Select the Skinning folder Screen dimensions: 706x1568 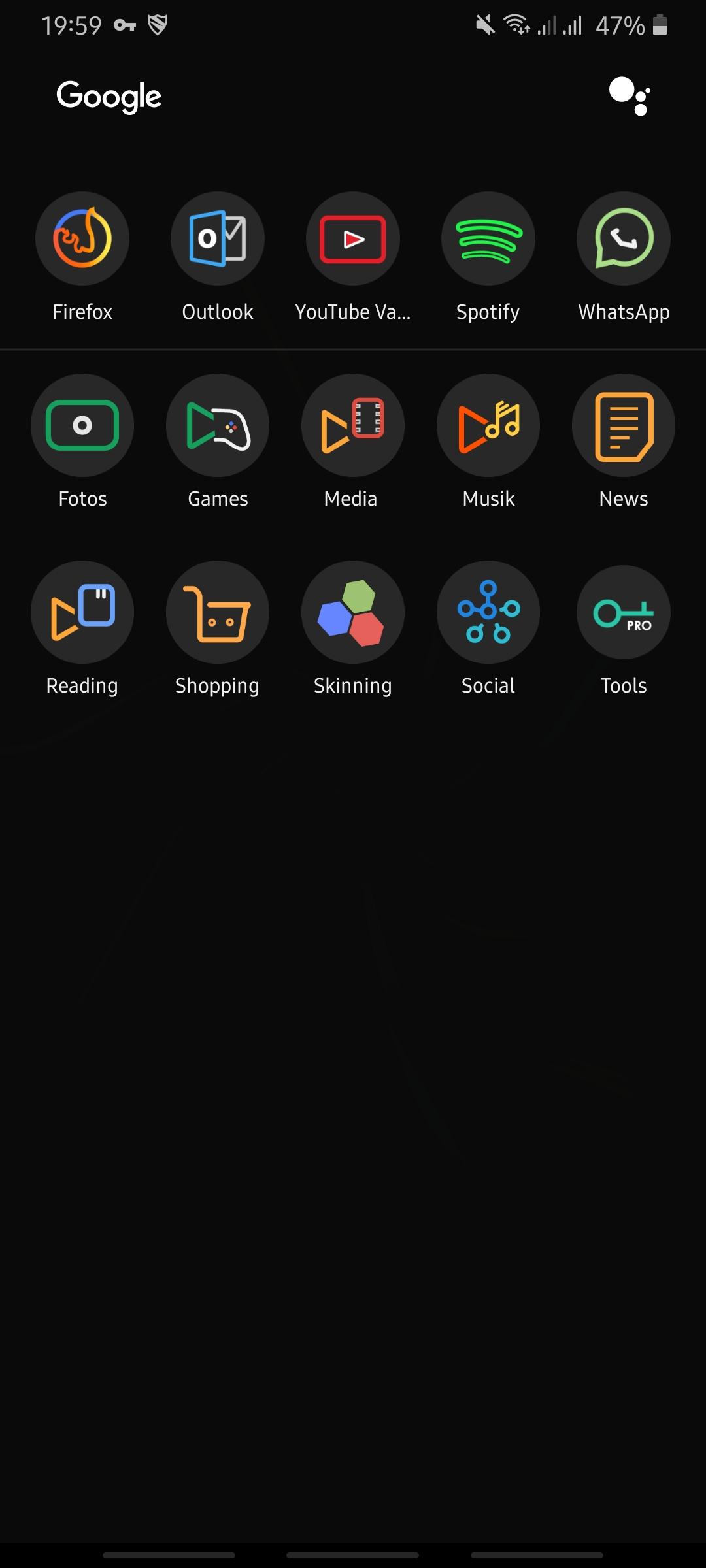(353, 612)
